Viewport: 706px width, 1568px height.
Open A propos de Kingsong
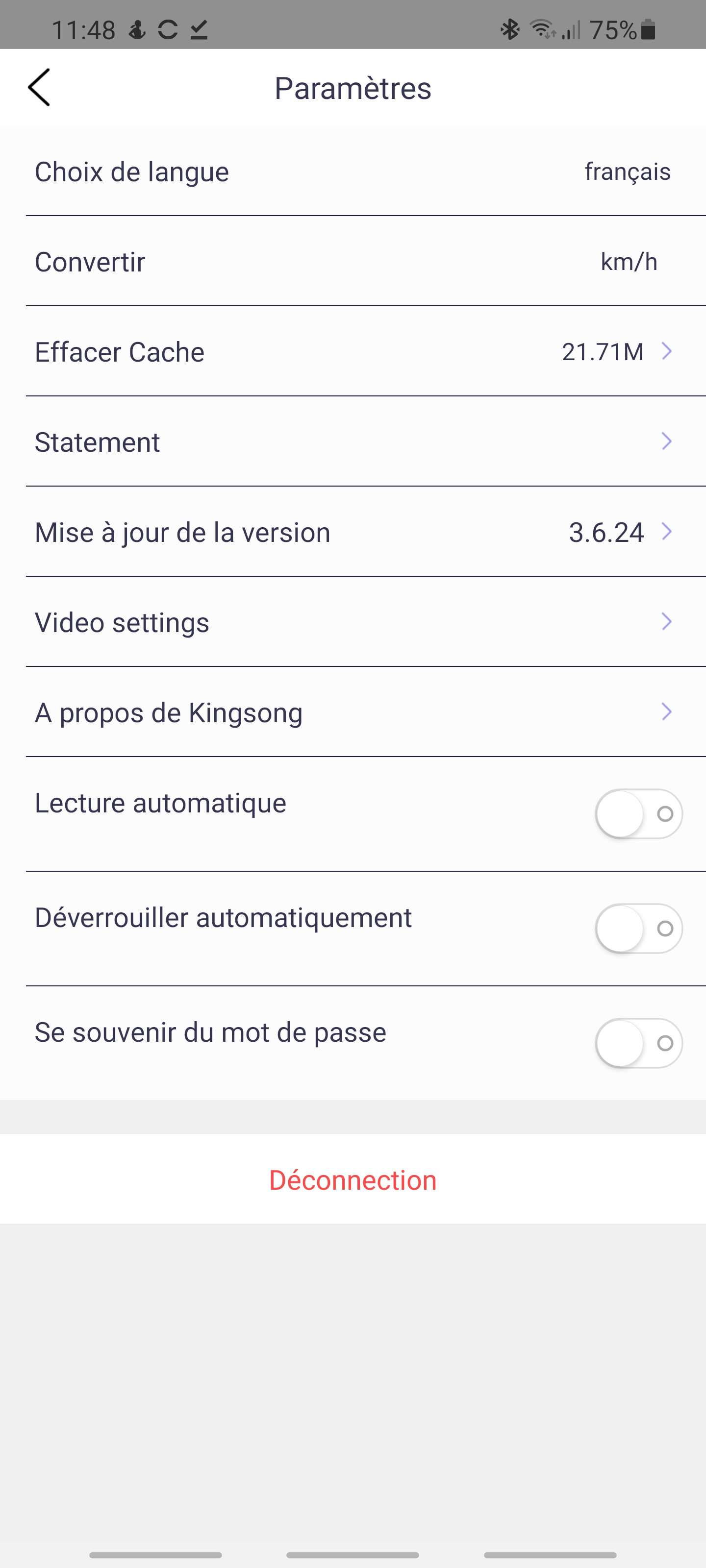[x=353, y=711]
